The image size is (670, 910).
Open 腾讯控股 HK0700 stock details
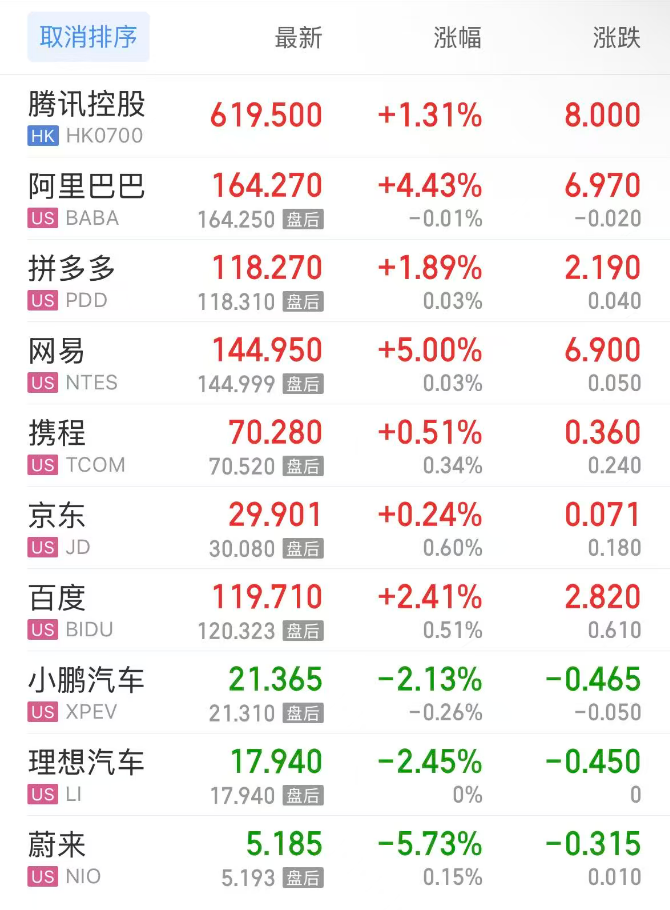87,117
